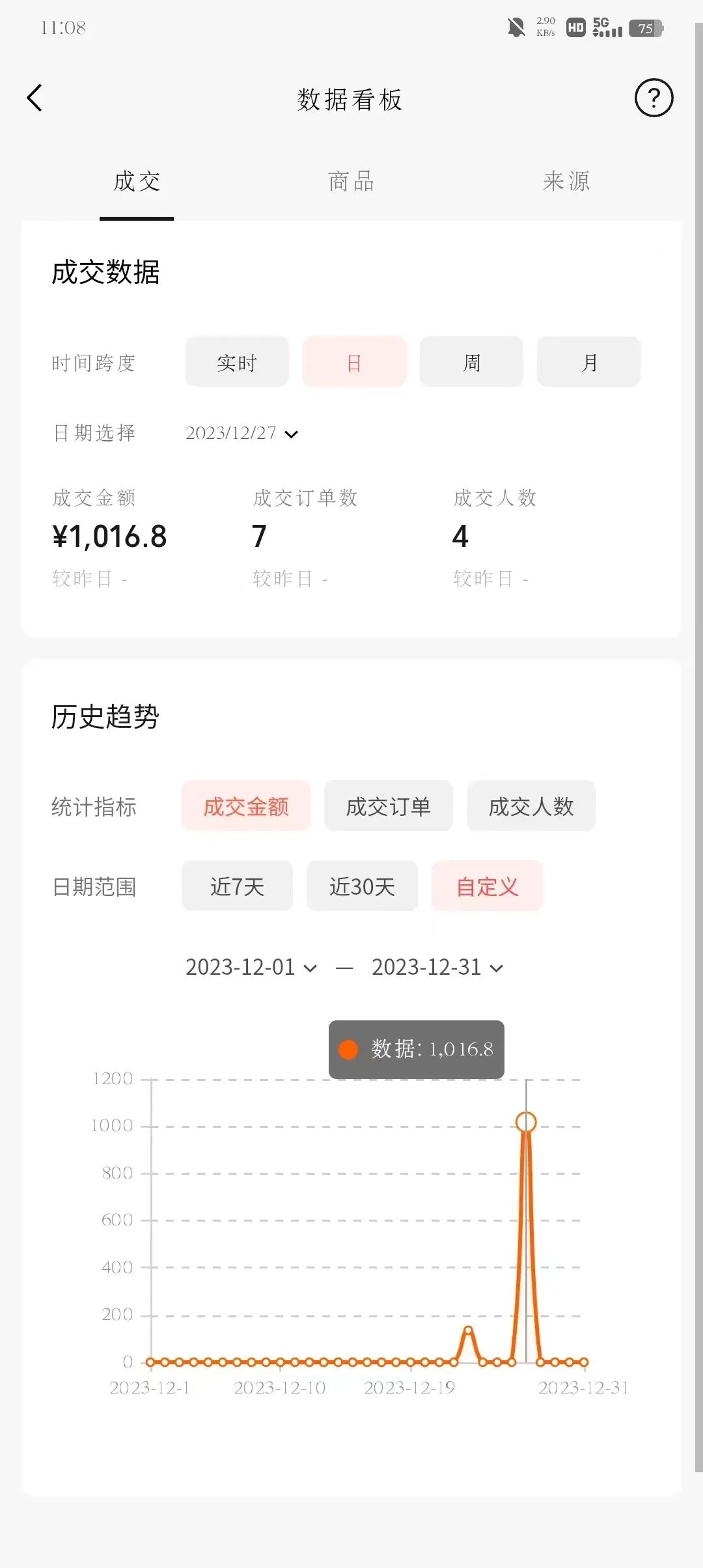703x1568 pixels.
Task: Click the orange dot in the data tooltip
Action: pos(348,1050)
